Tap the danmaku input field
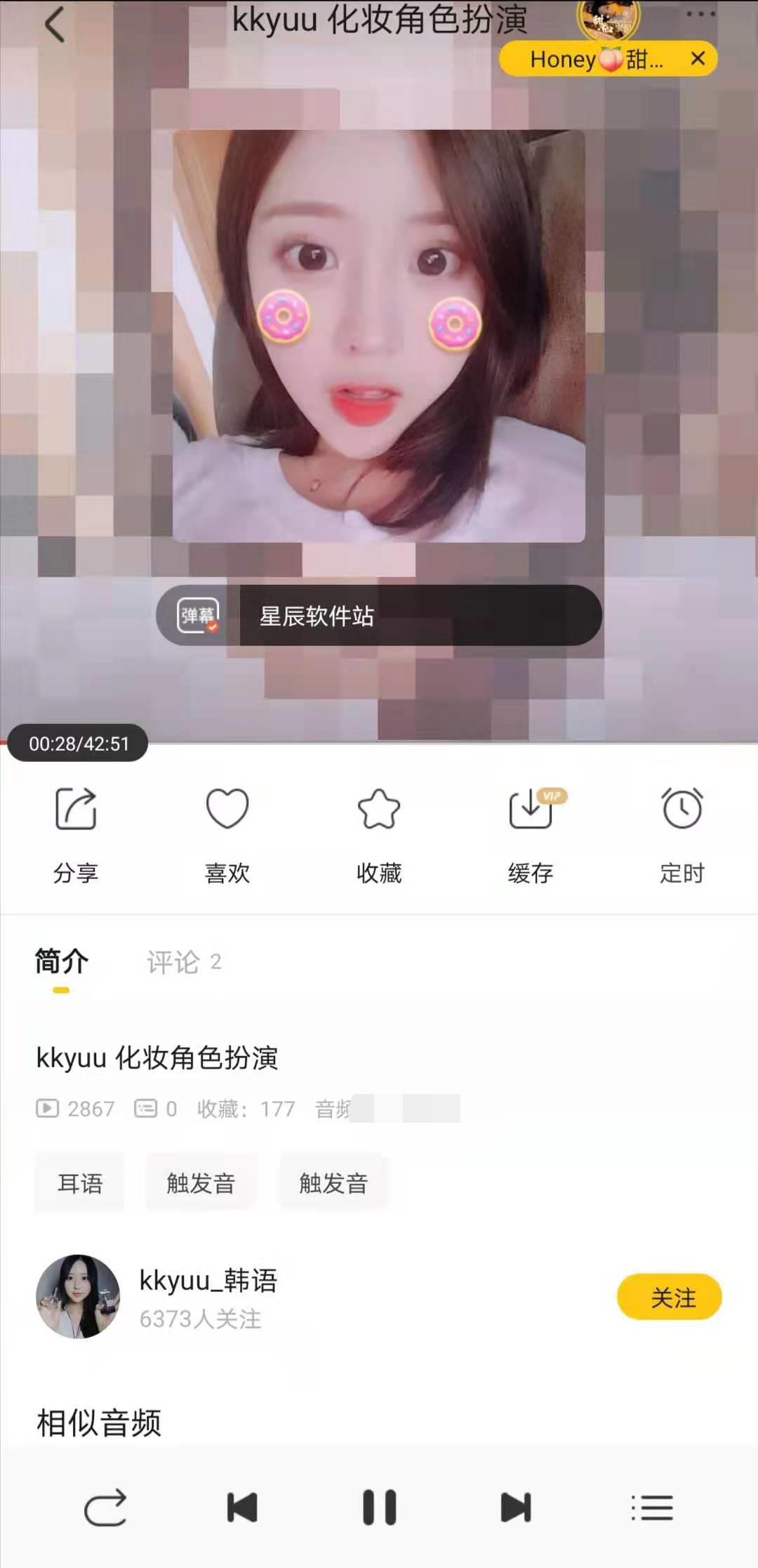 420,616
